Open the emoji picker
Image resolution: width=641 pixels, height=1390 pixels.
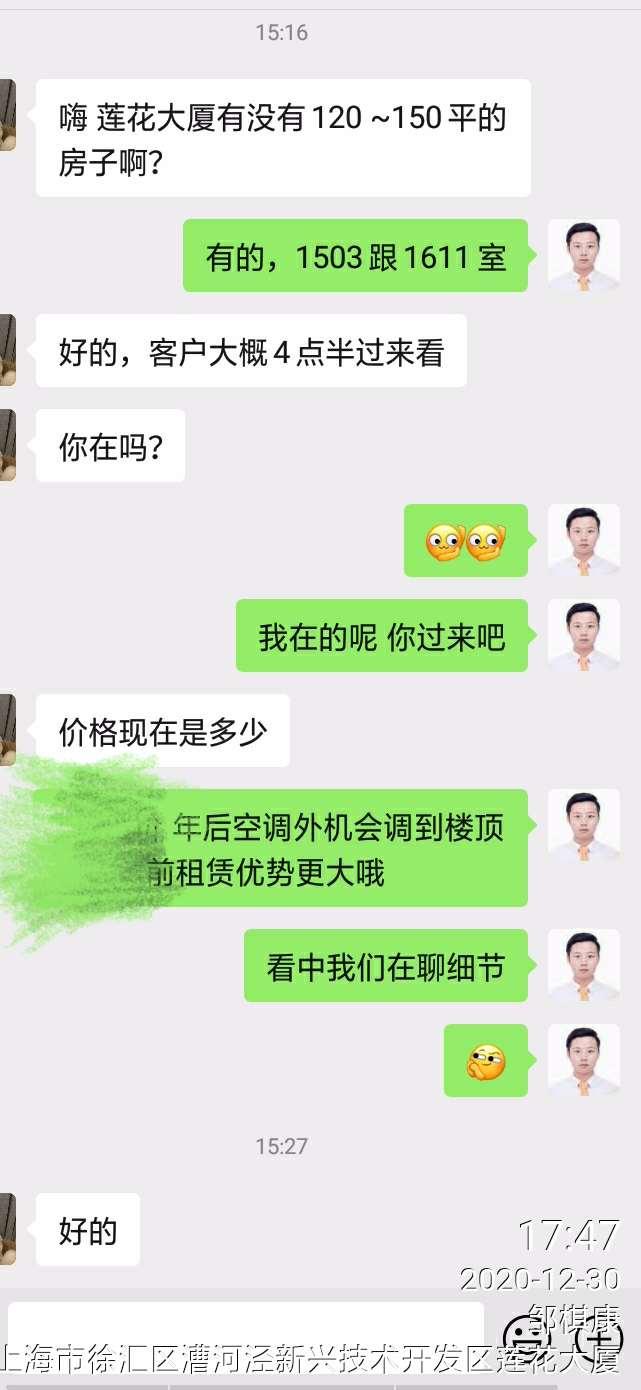click(x=525, y=1335)
